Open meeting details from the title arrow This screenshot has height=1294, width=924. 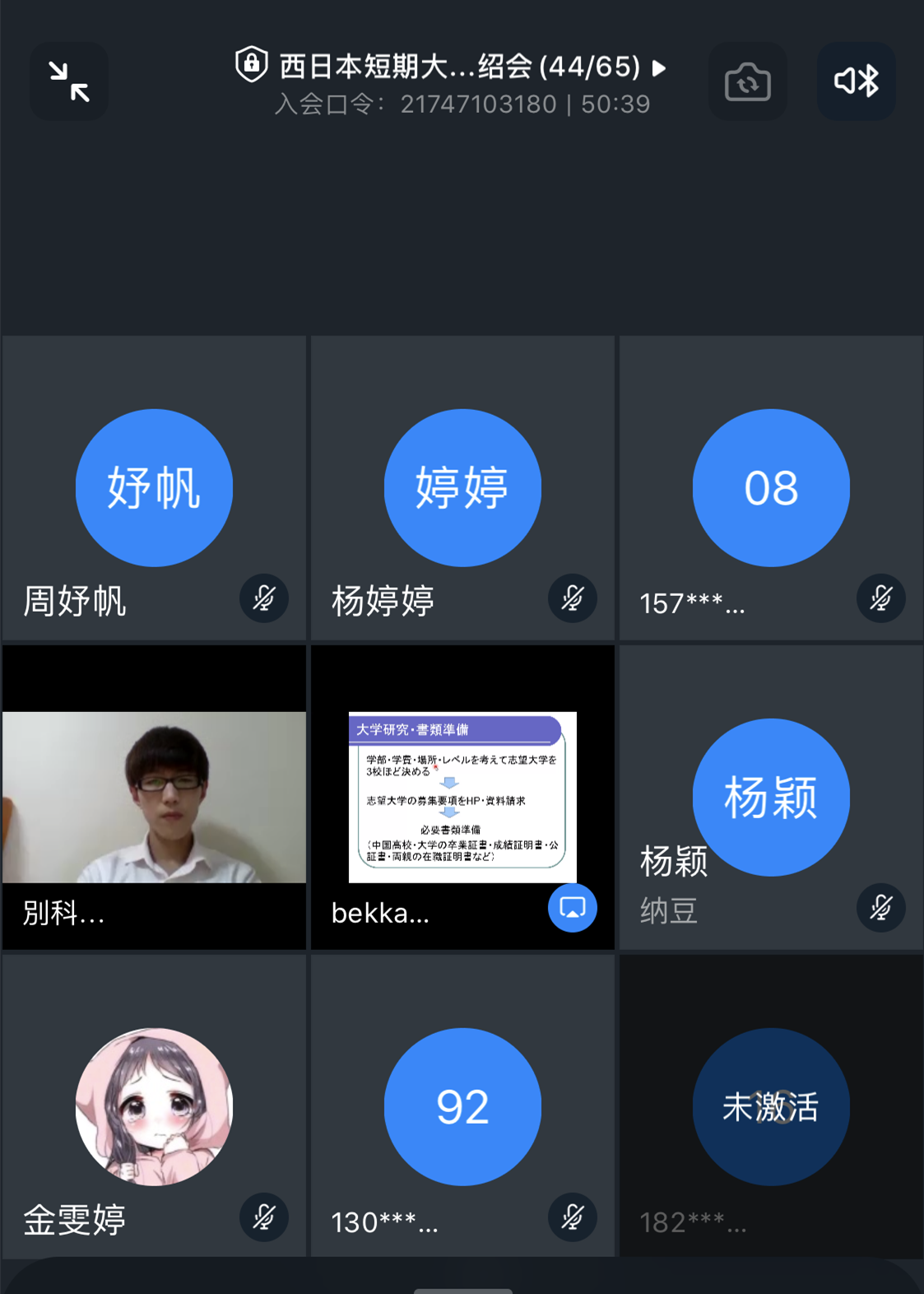tap(659, 67)
